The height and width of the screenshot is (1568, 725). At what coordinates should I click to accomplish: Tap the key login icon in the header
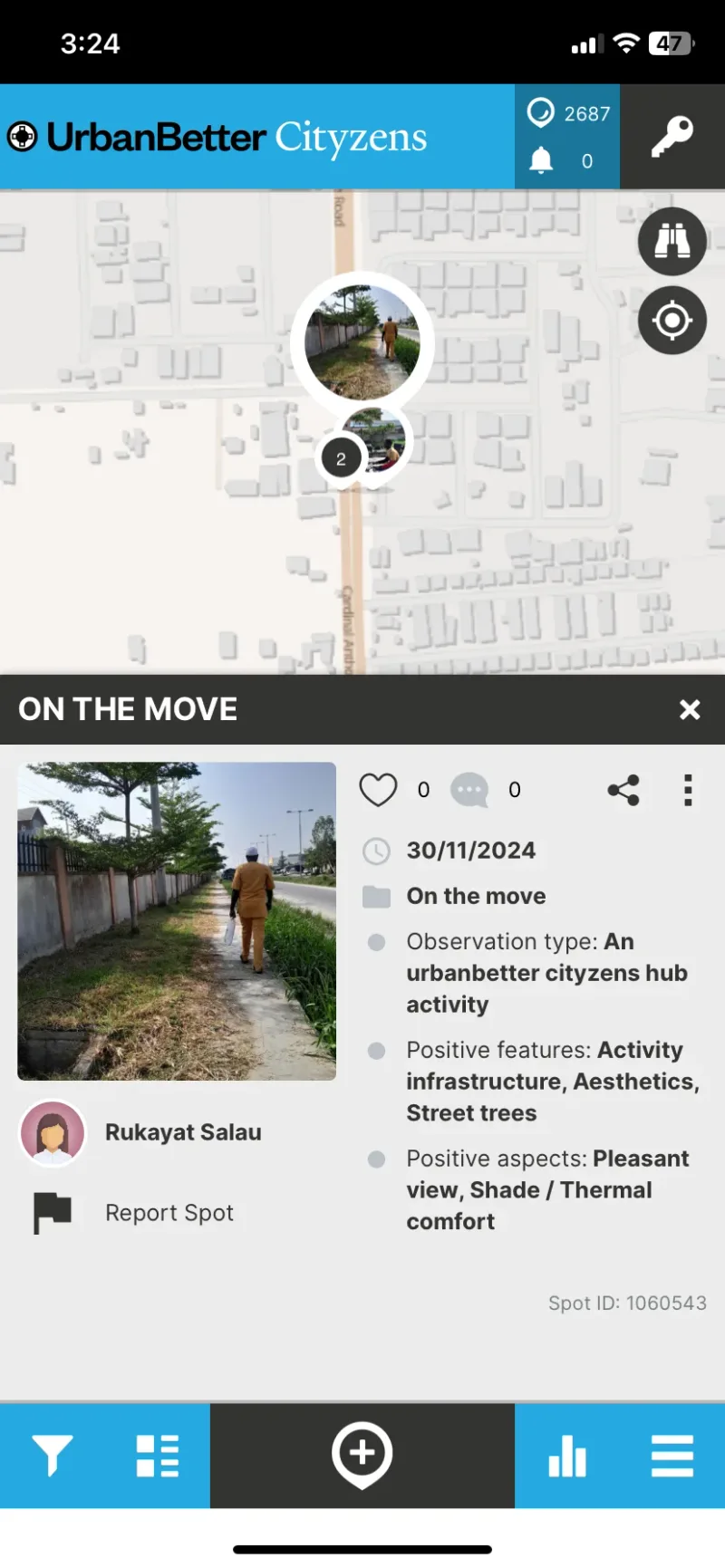click(x=672, y=138)
